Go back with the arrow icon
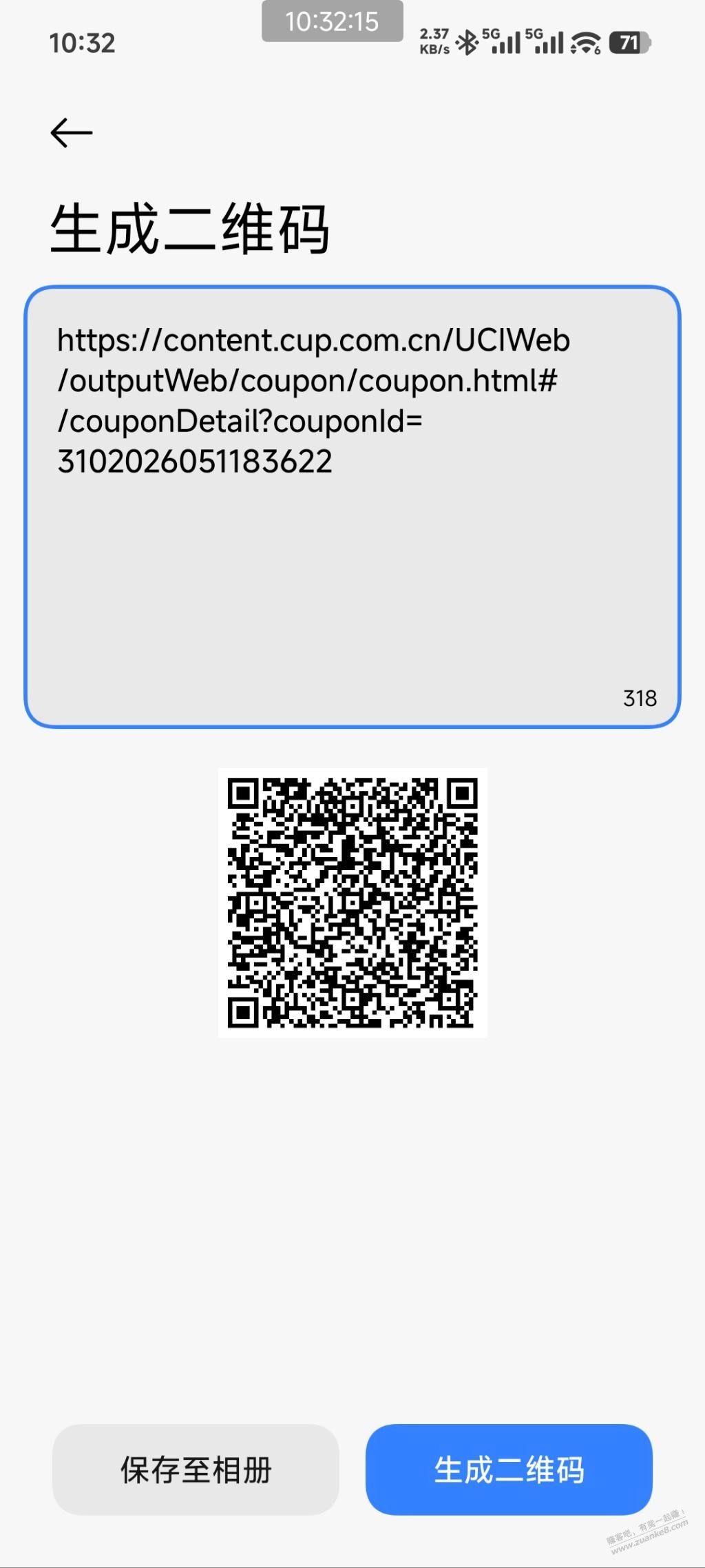This screenshot has width=705, height=1568. pos(72,132)
